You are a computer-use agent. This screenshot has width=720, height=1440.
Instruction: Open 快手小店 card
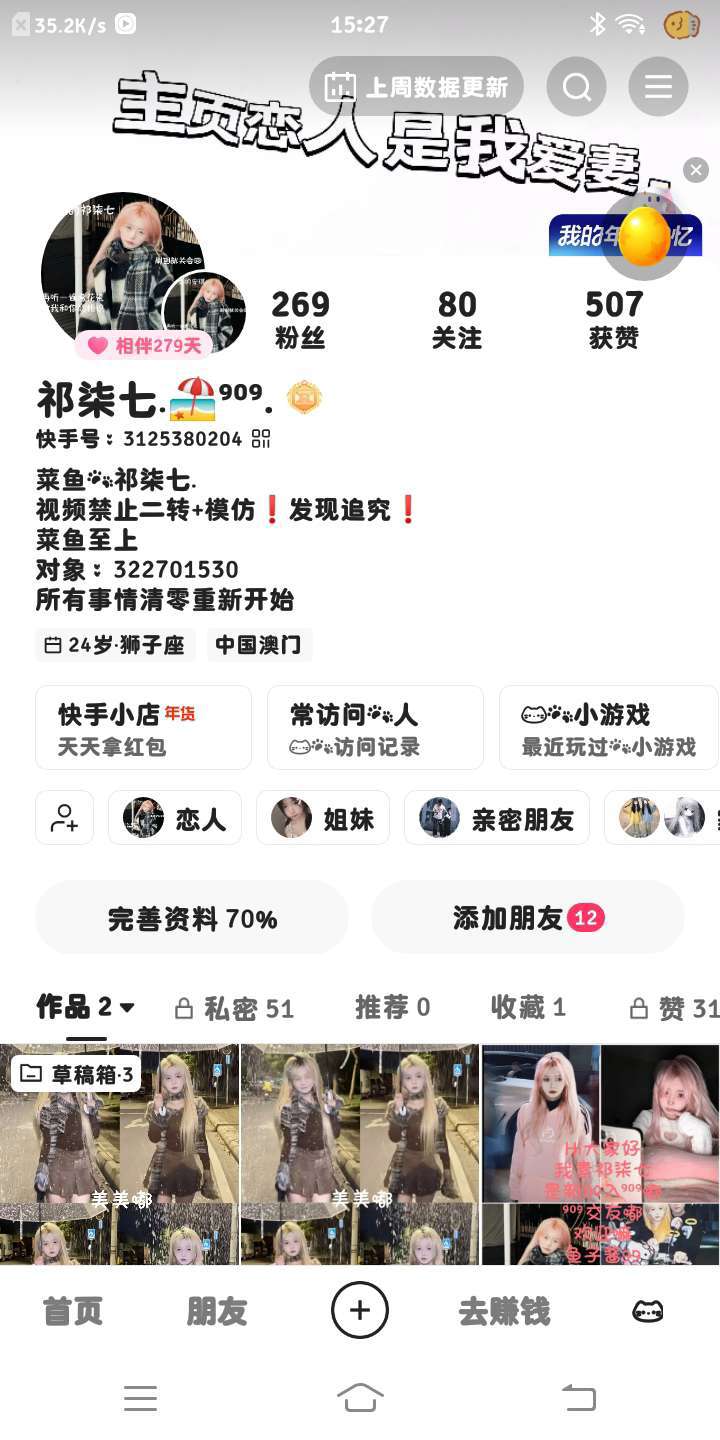click(x=143, y=728)
